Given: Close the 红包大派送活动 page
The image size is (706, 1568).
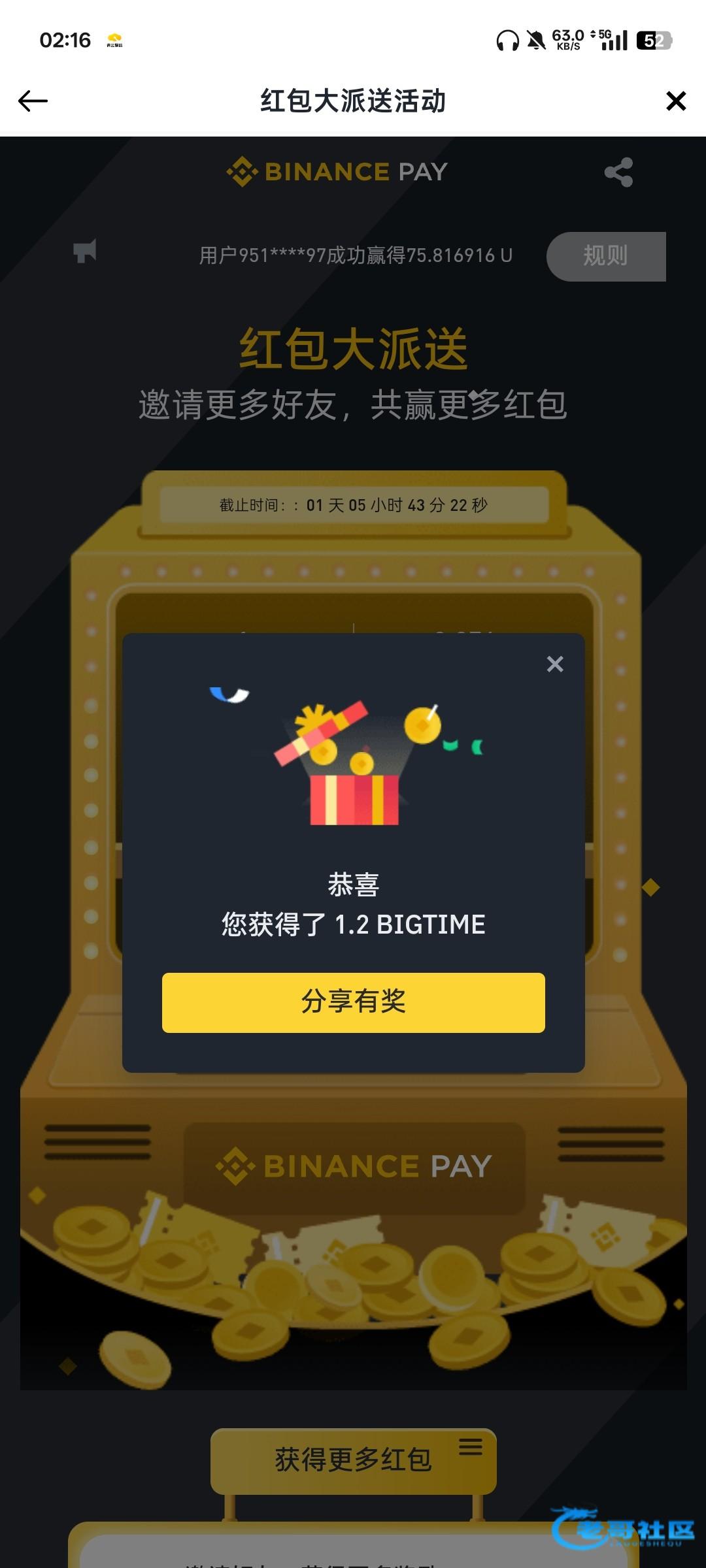Looking at the screenshot, I should [x=675, y=101].
